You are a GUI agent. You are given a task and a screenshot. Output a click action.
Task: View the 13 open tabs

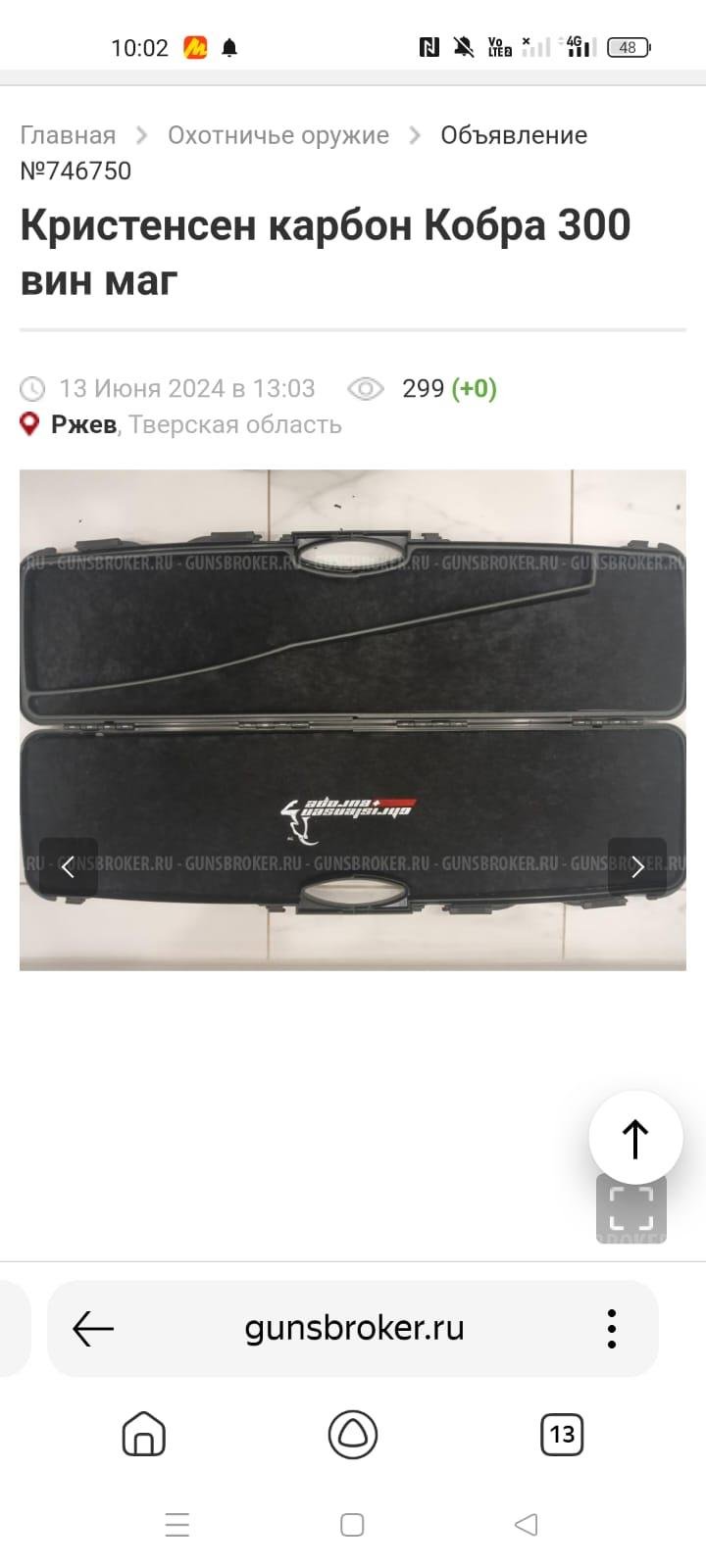(562, 1435)
